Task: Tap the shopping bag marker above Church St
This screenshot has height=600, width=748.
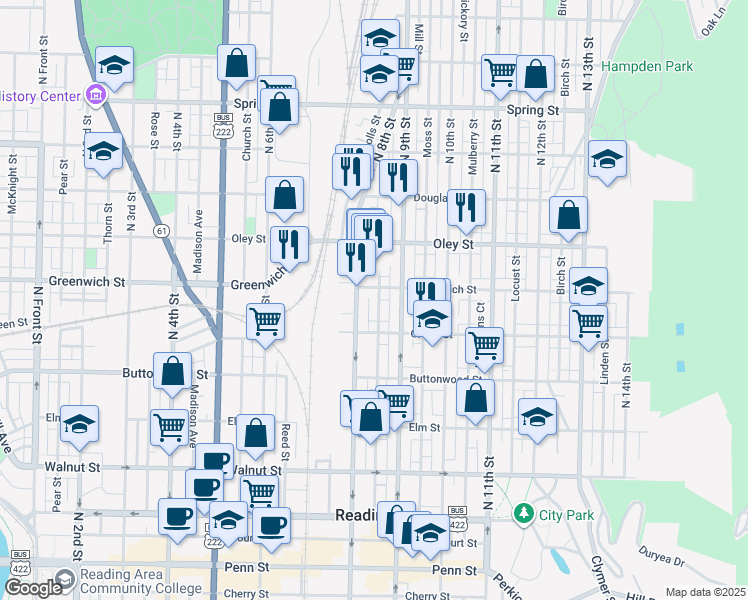Action: (237, 63)
